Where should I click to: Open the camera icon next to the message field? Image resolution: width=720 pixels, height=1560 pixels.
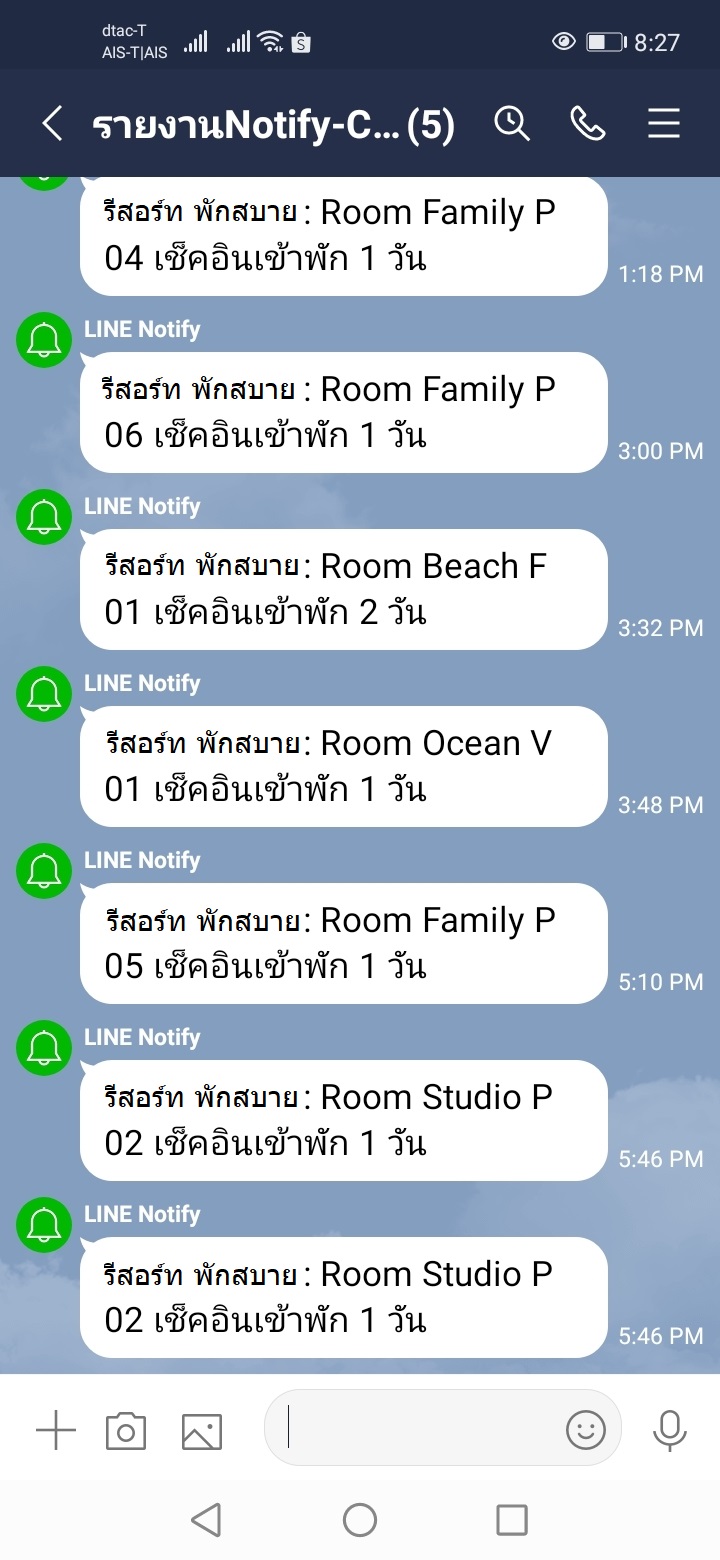pyautogui.click(x=127, y=1430)
